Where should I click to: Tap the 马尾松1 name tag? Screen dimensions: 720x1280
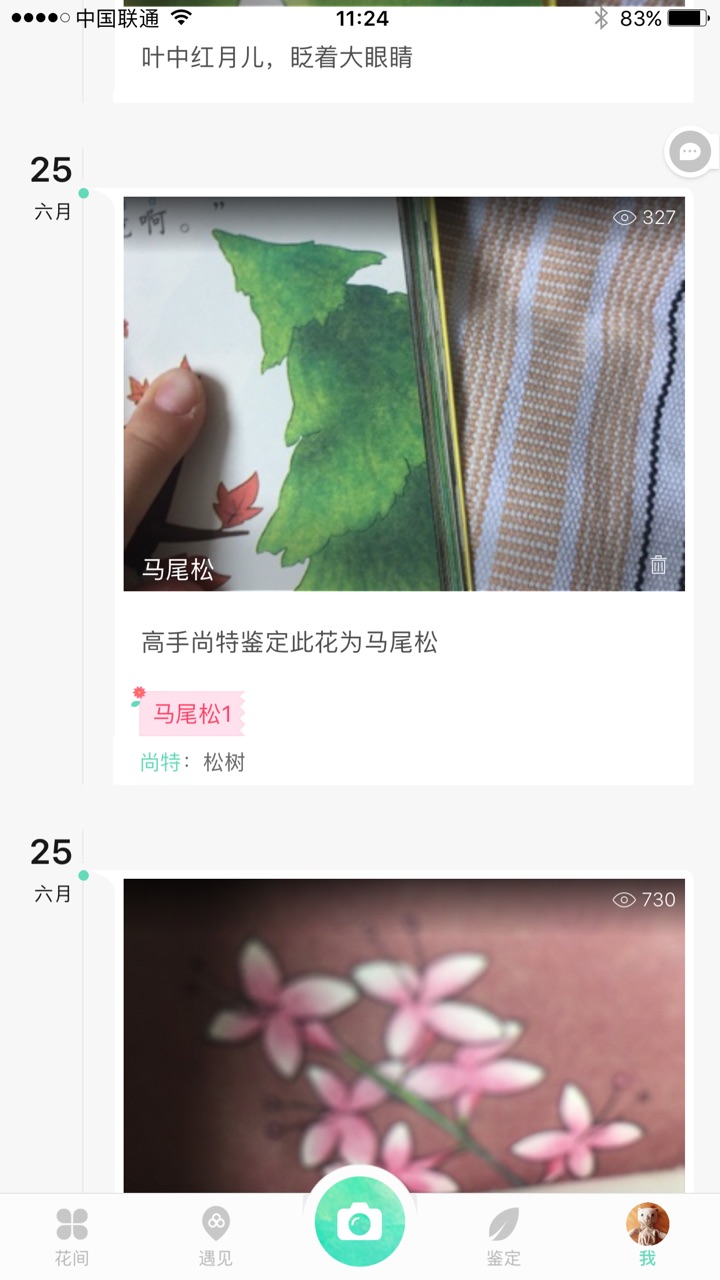tap(192, 714)
